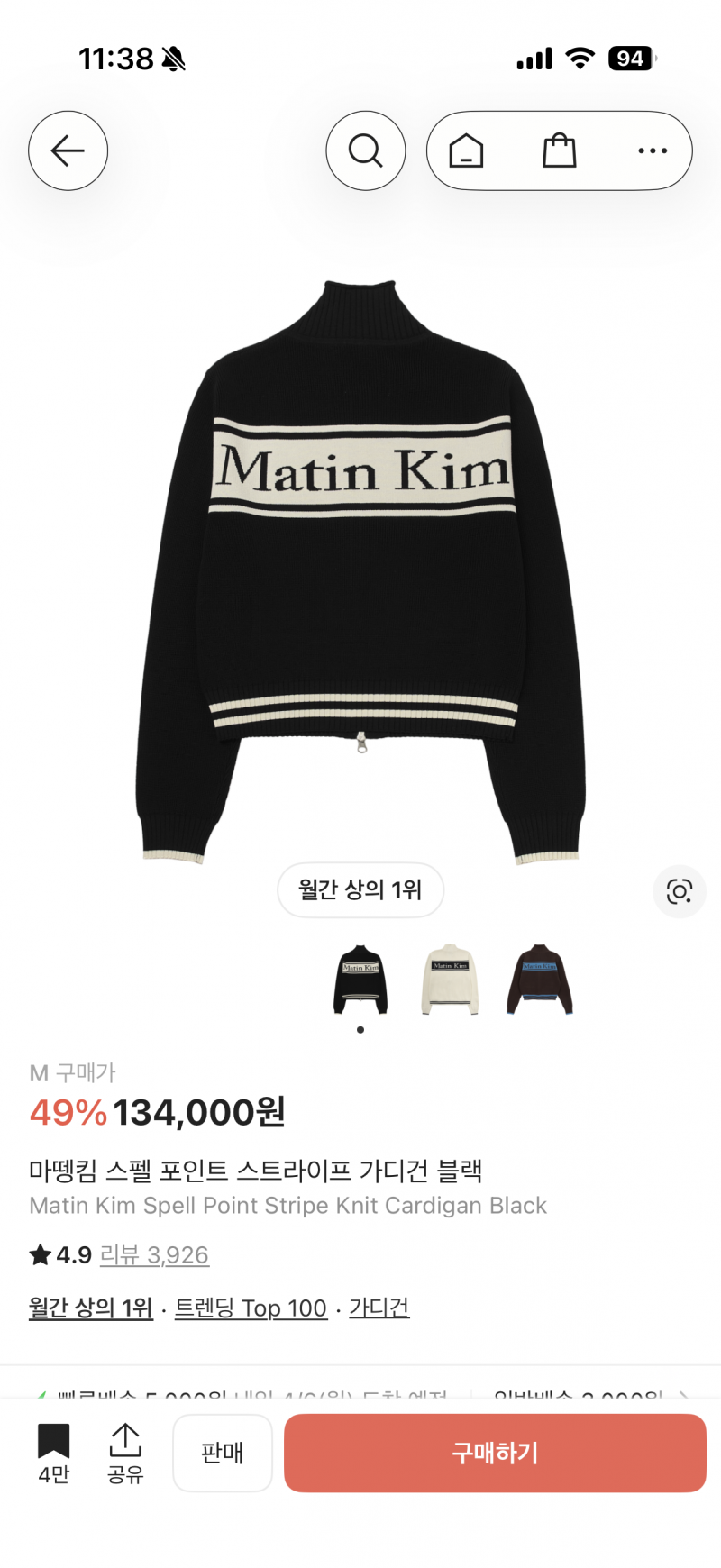
Task: Go back to the previous page
Action: coord(68,150)
